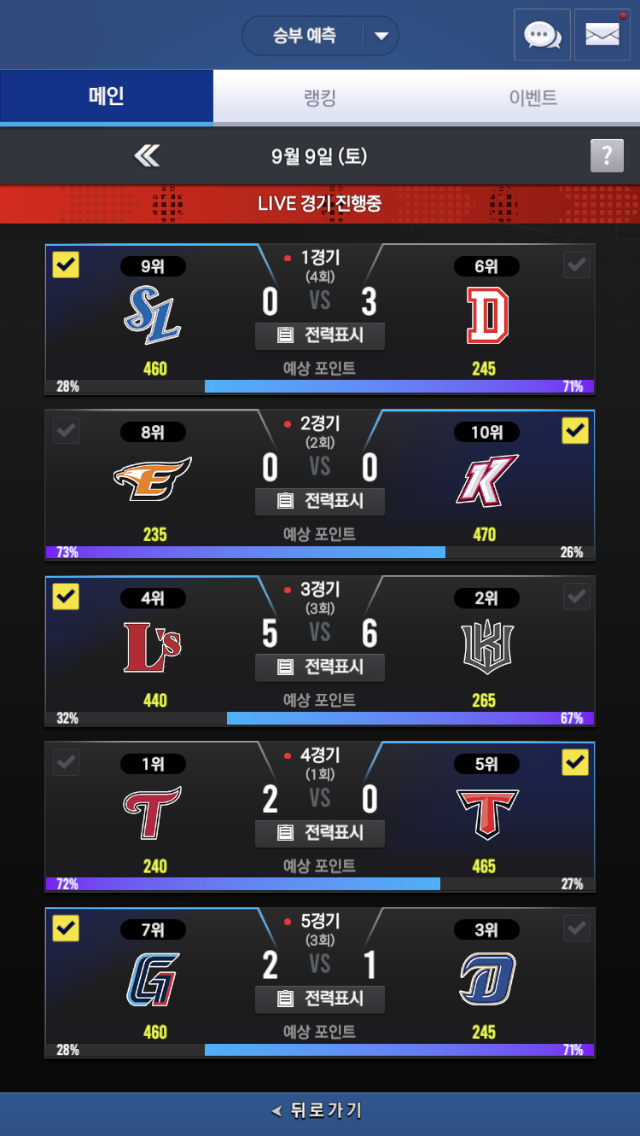
Task: Open the question mark help button
Action: pyautogui.click(x=606, y=156)
